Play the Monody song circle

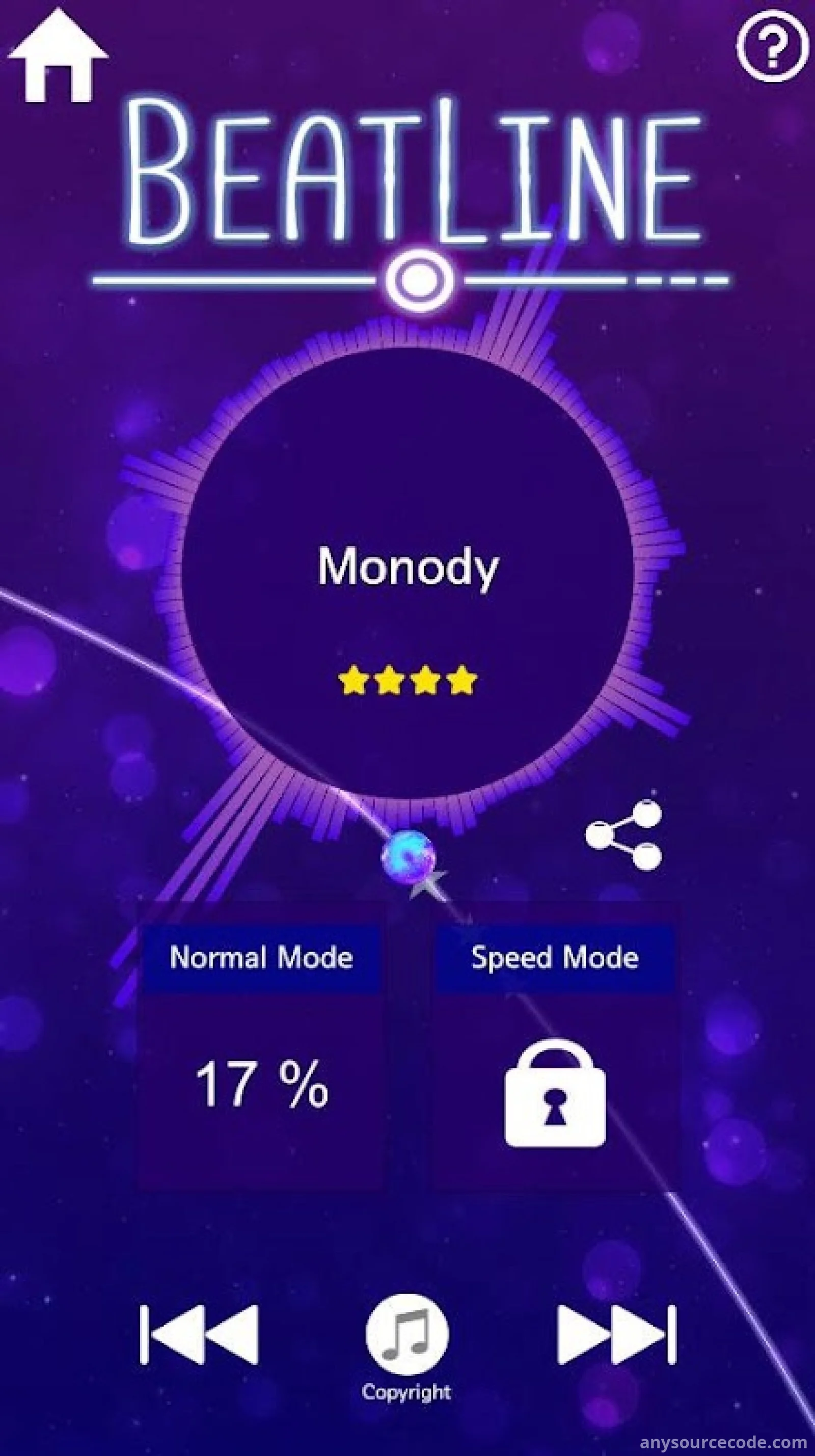[407, 571]
